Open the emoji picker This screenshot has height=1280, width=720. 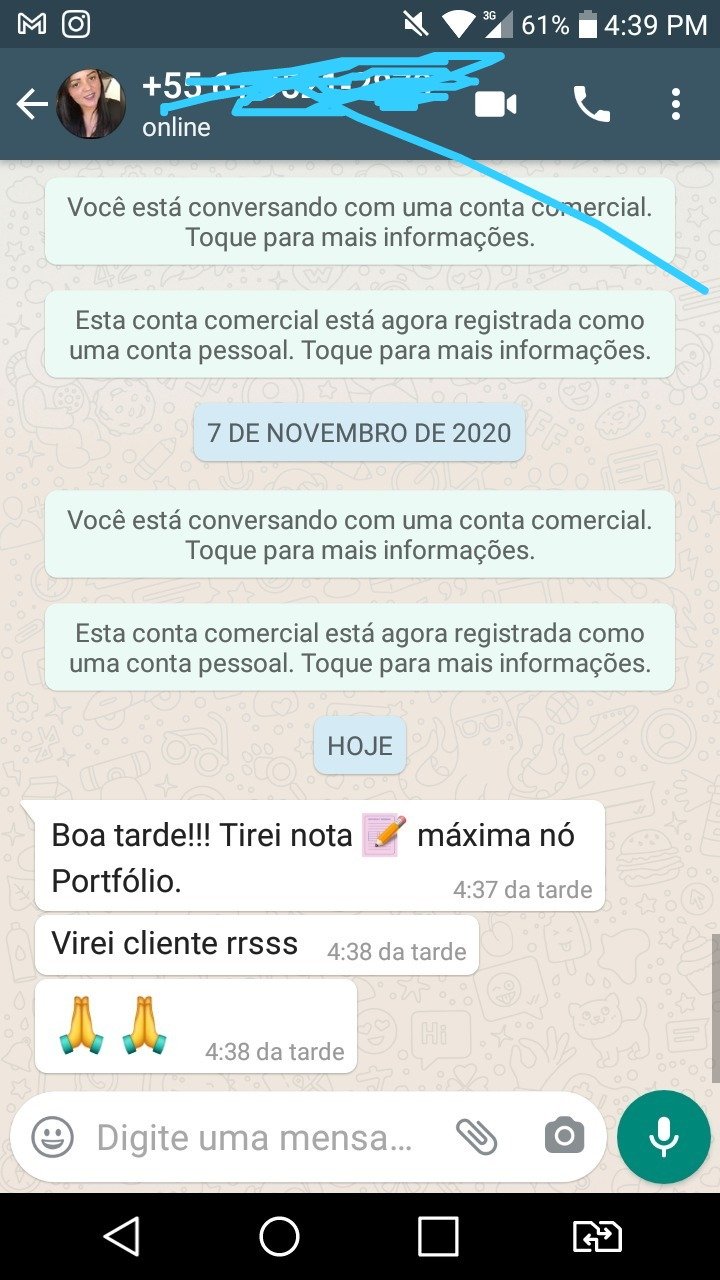point(53,1137)
